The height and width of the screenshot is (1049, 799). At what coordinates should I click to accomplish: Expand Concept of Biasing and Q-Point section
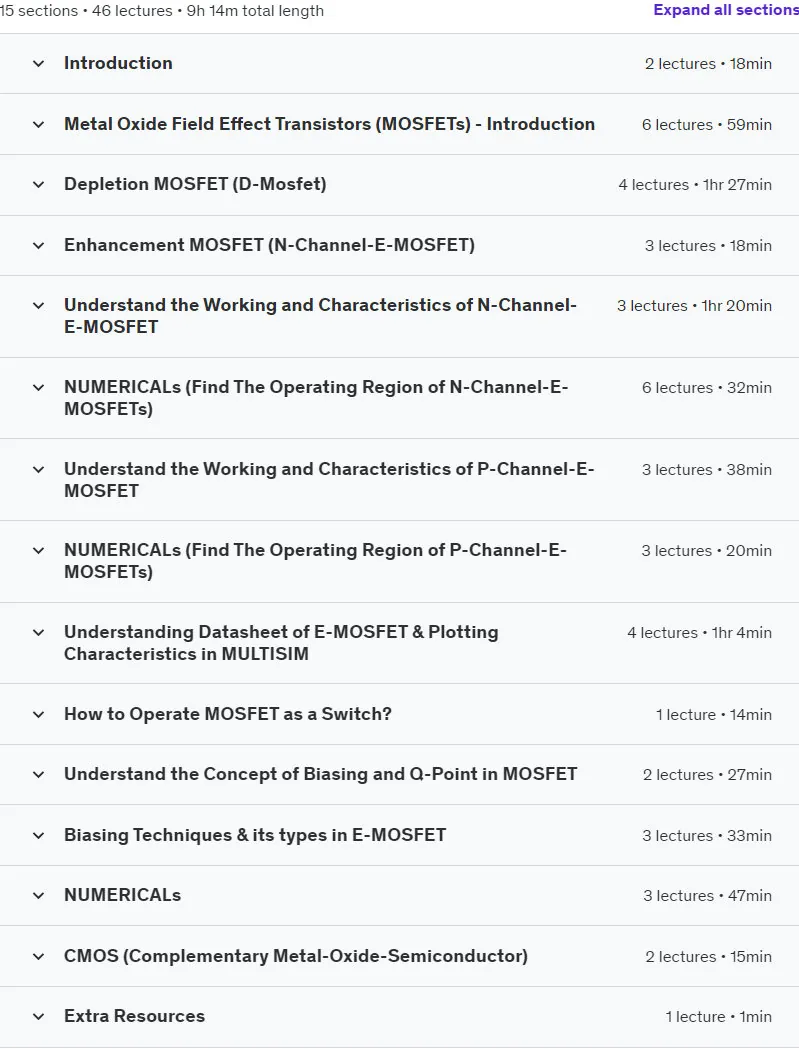coord(400,775)
